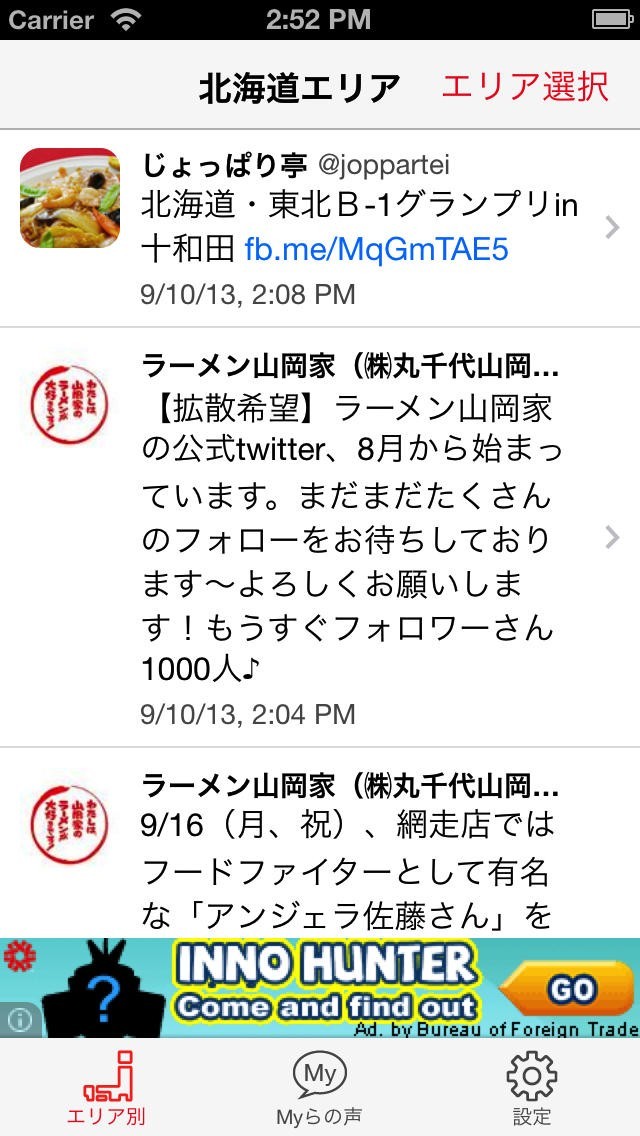Tap the エリア選択 button
Viewport: 640px width, 1136px height.
click(x=524, y=87)
